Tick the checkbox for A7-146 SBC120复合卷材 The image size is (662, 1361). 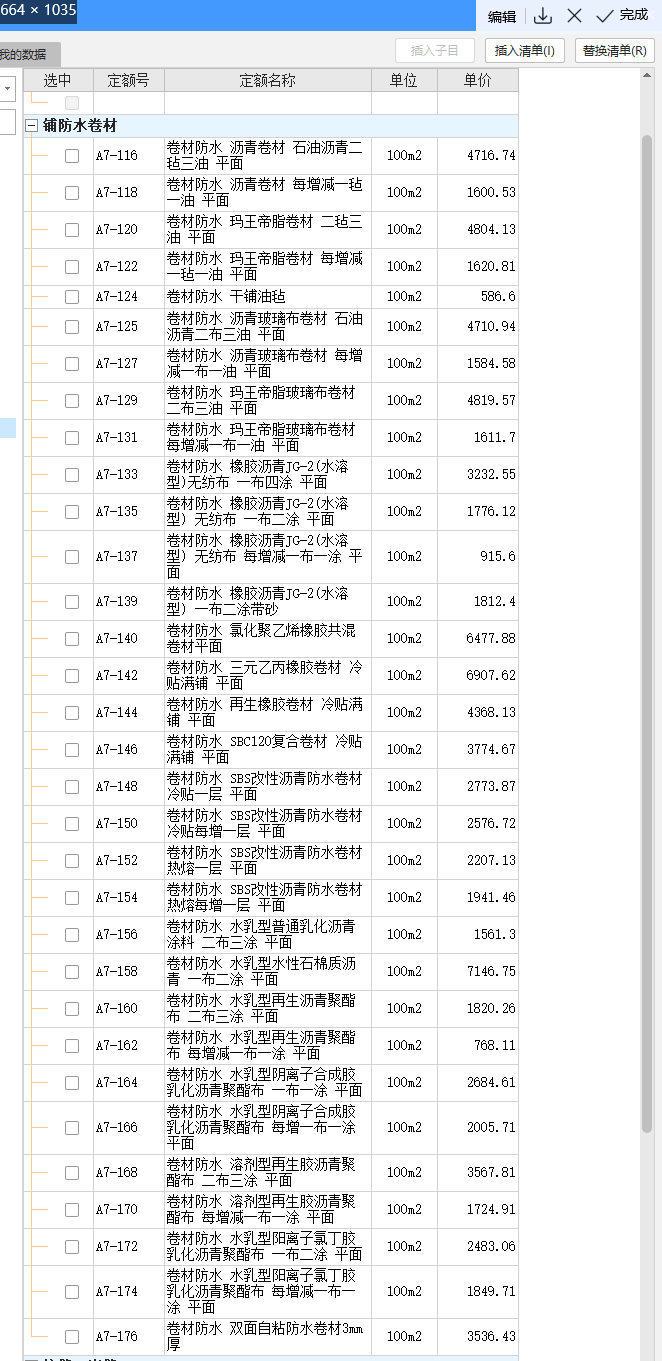pos(72,750)
